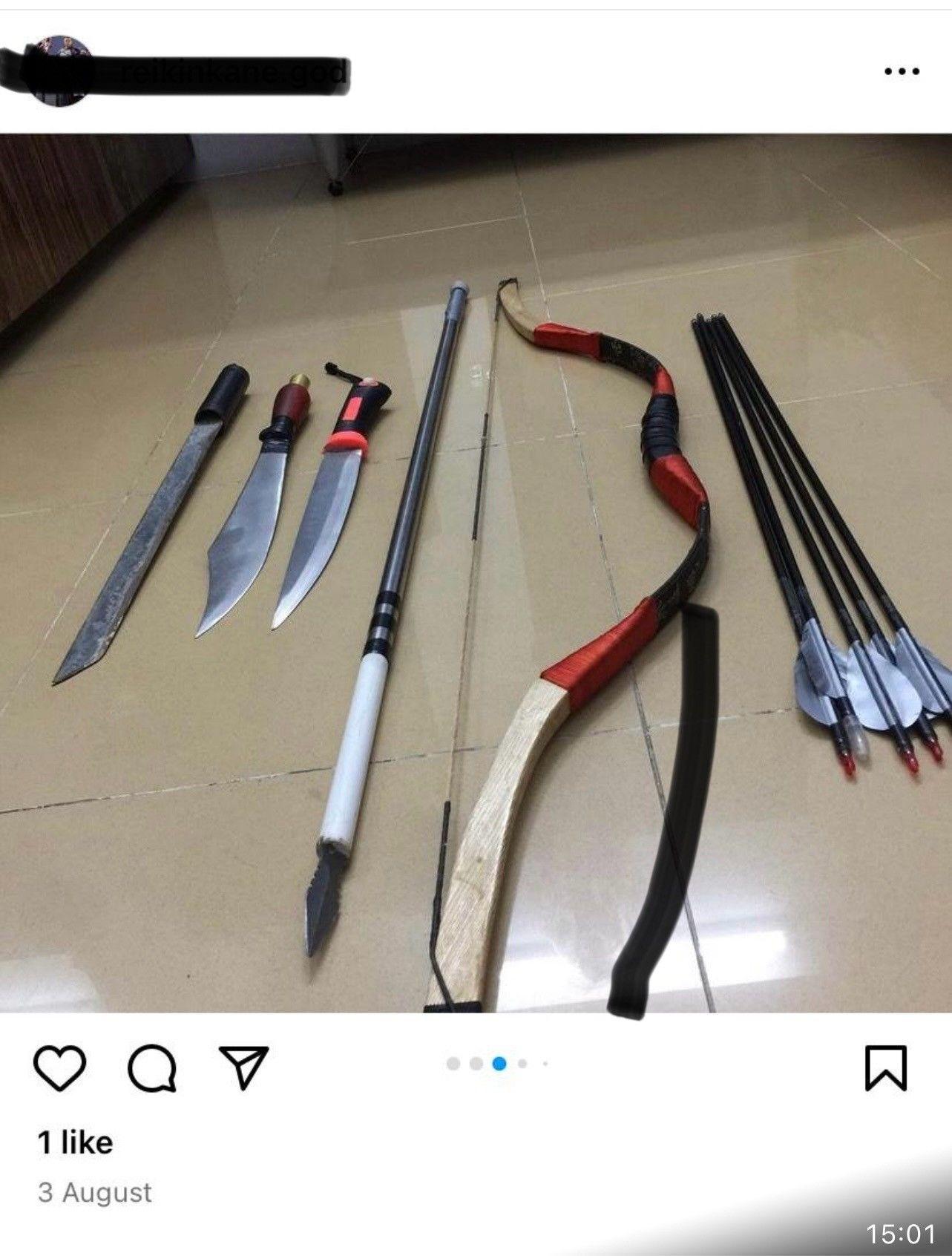Save the post with the bookmark icon
Image resolution: width=952 pixels, height=1256 pixels.
(885, 1067)
